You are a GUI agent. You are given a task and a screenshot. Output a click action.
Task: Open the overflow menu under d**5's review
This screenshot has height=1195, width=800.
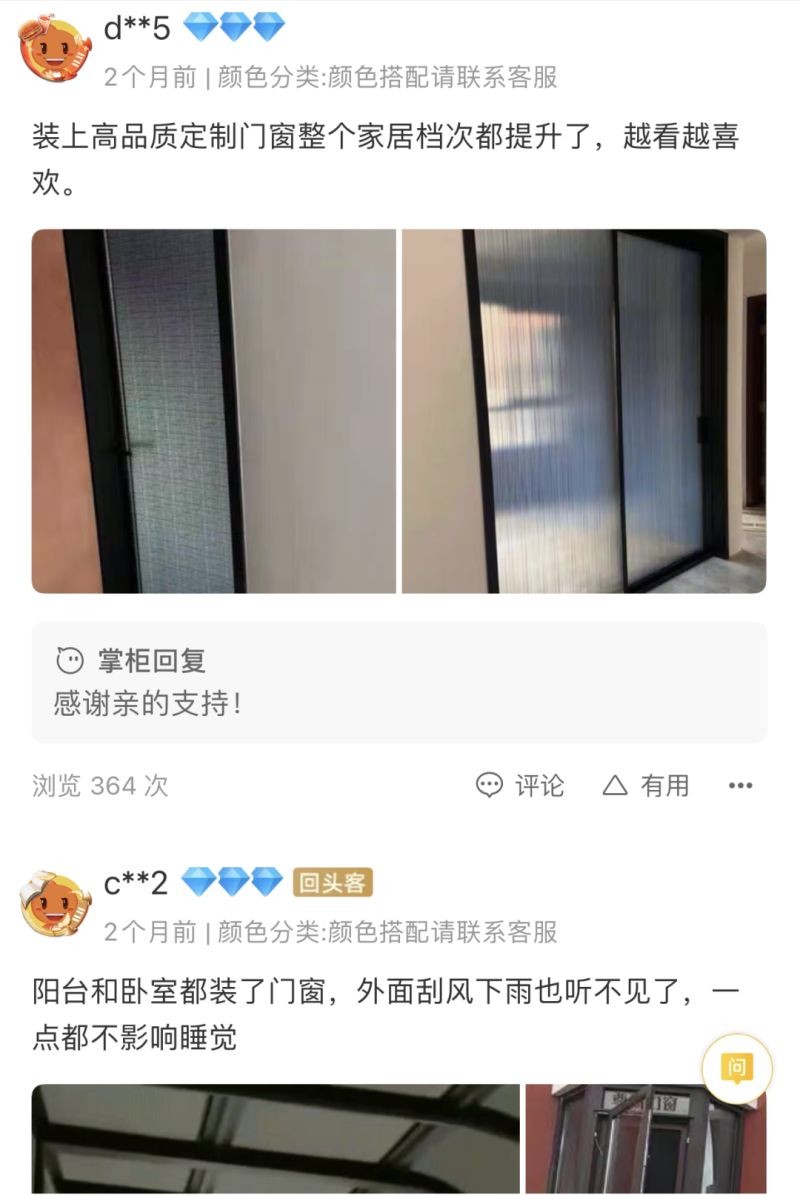click(x=740, y=786)
